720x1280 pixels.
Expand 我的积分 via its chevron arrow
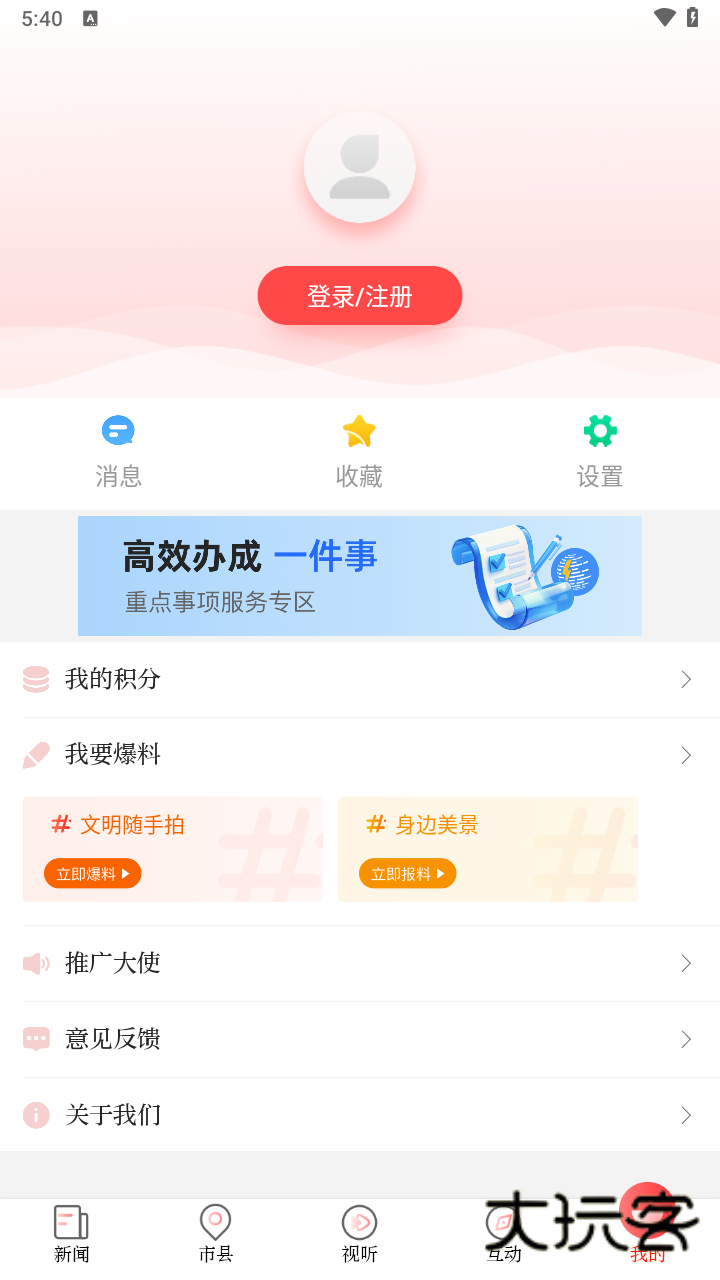(686, 679)
